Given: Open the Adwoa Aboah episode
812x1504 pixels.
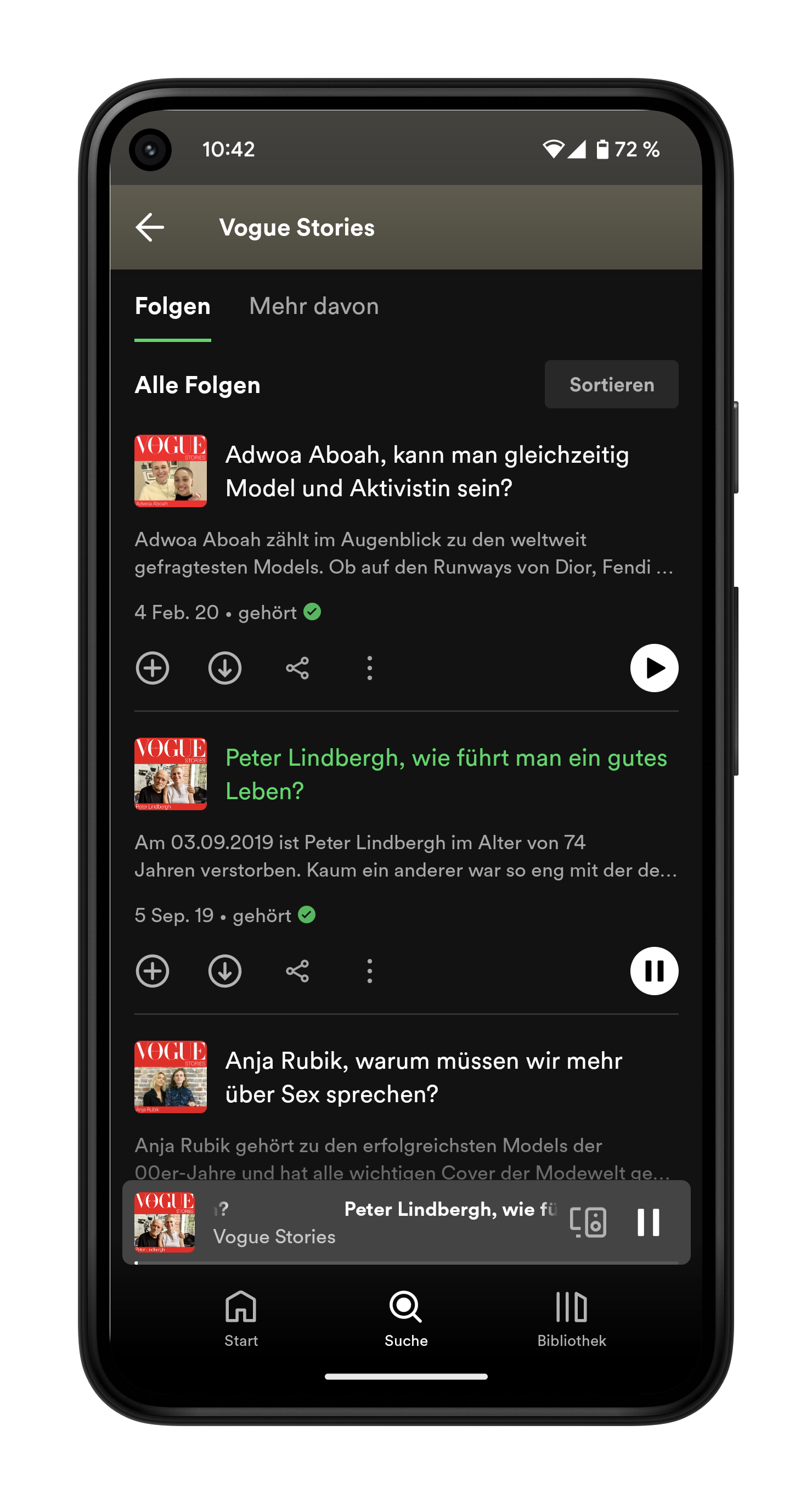Looking at the screenshot, I should click(427, 471).
